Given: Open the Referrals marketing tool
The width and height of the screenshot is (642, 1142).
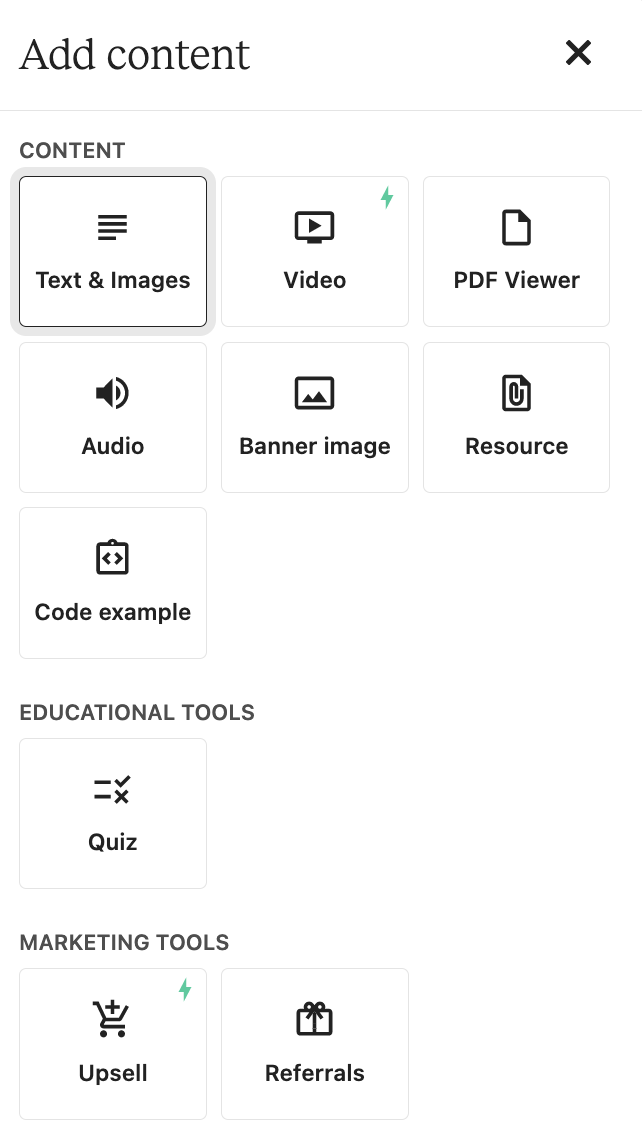Looking at the screenshot, I should click(315, 1044).
